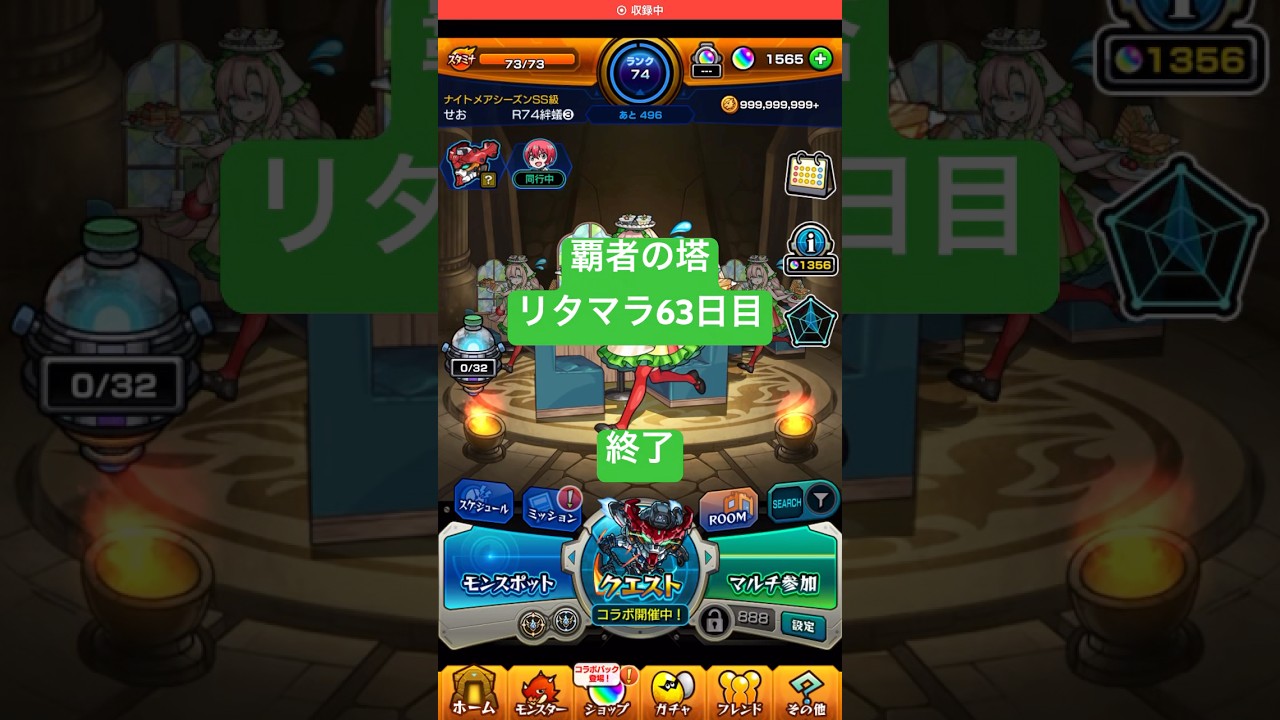1280x720 pixels.
Task: Open モンスポット
Action: click(x=505, y=581)
